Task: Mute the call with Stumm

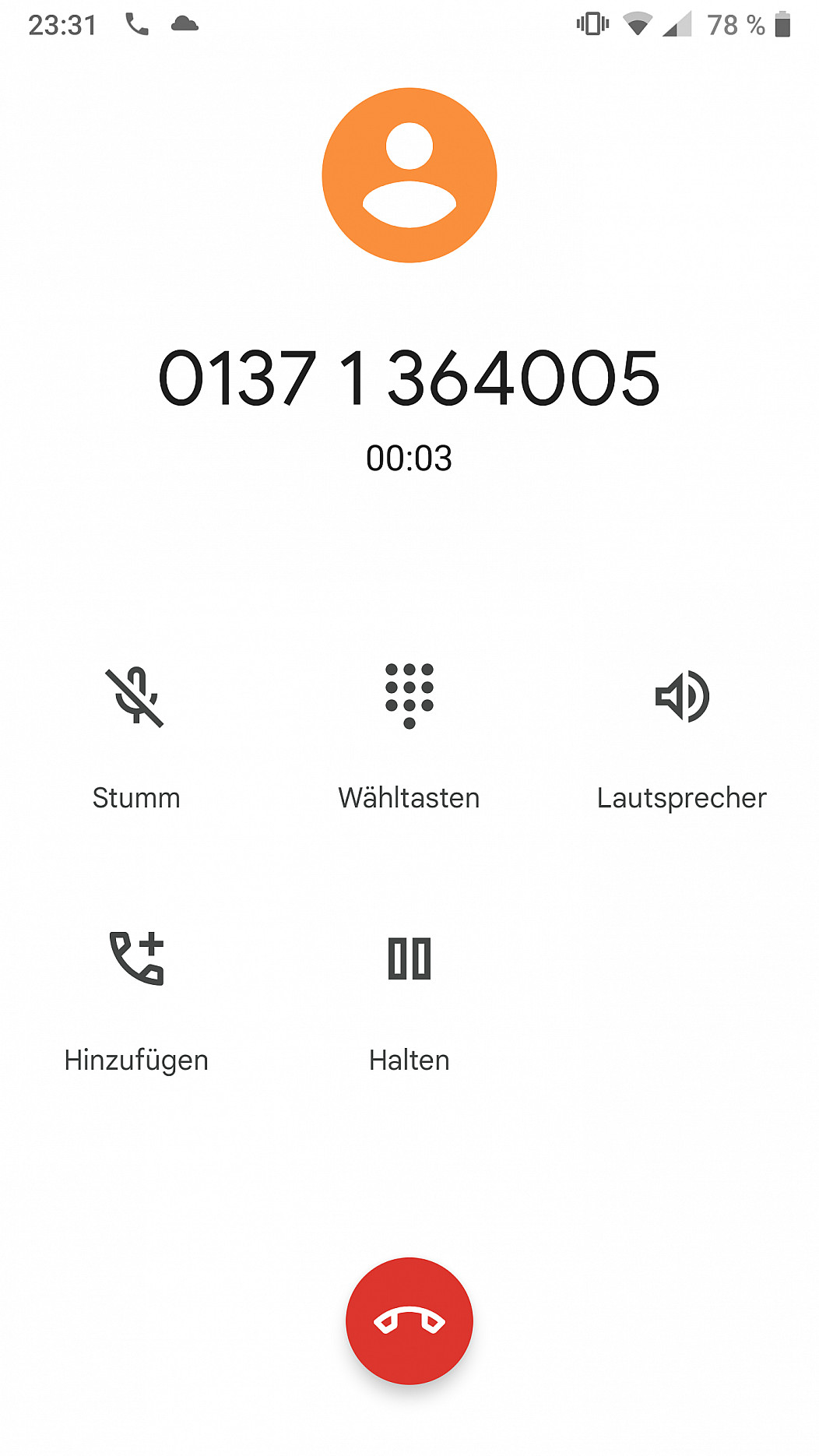Action: pyautogui.click(x=135, y=698)
